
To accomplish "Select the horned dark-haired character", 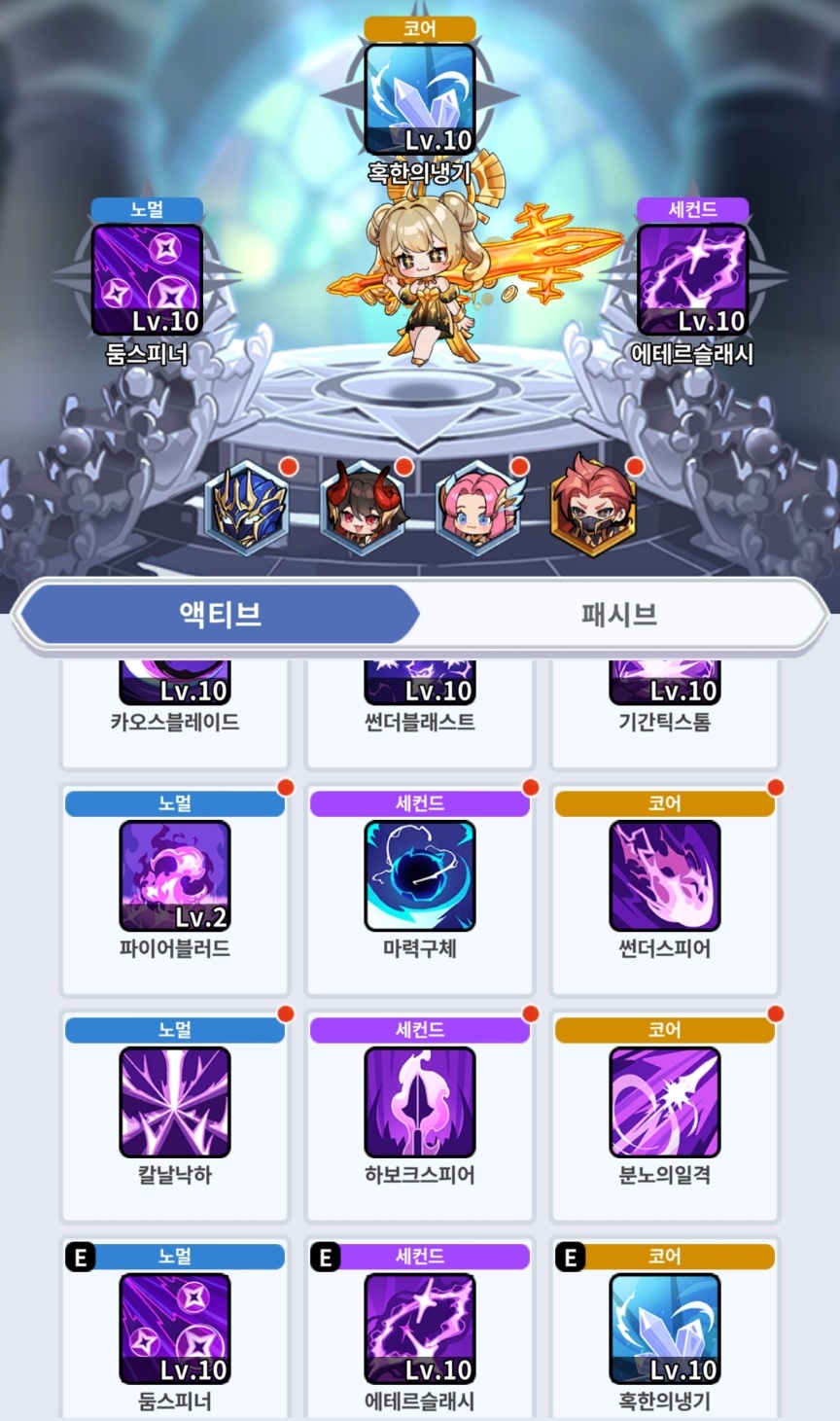I will [x=363, y=508].
